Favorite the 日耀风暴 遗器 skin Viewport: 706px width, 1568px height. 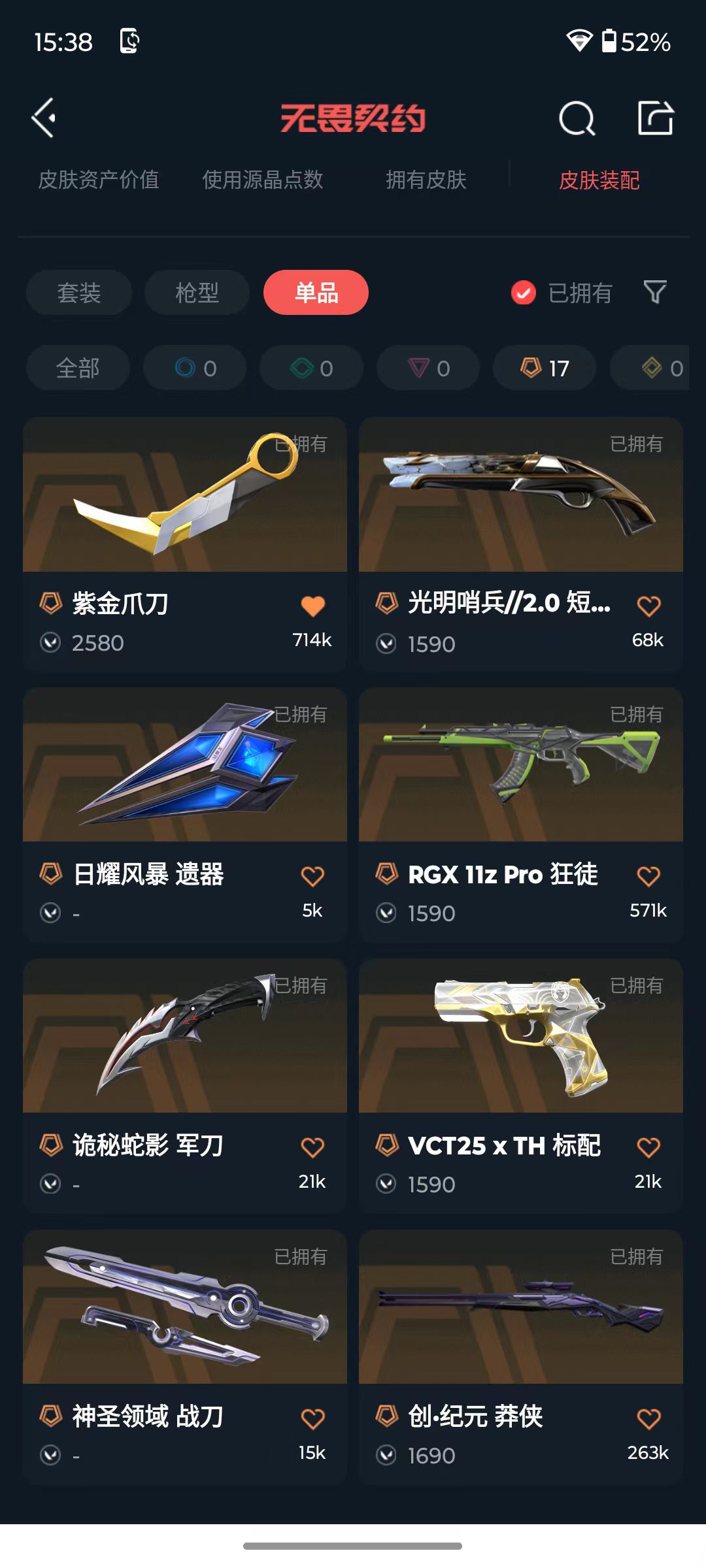click(312, 876)
